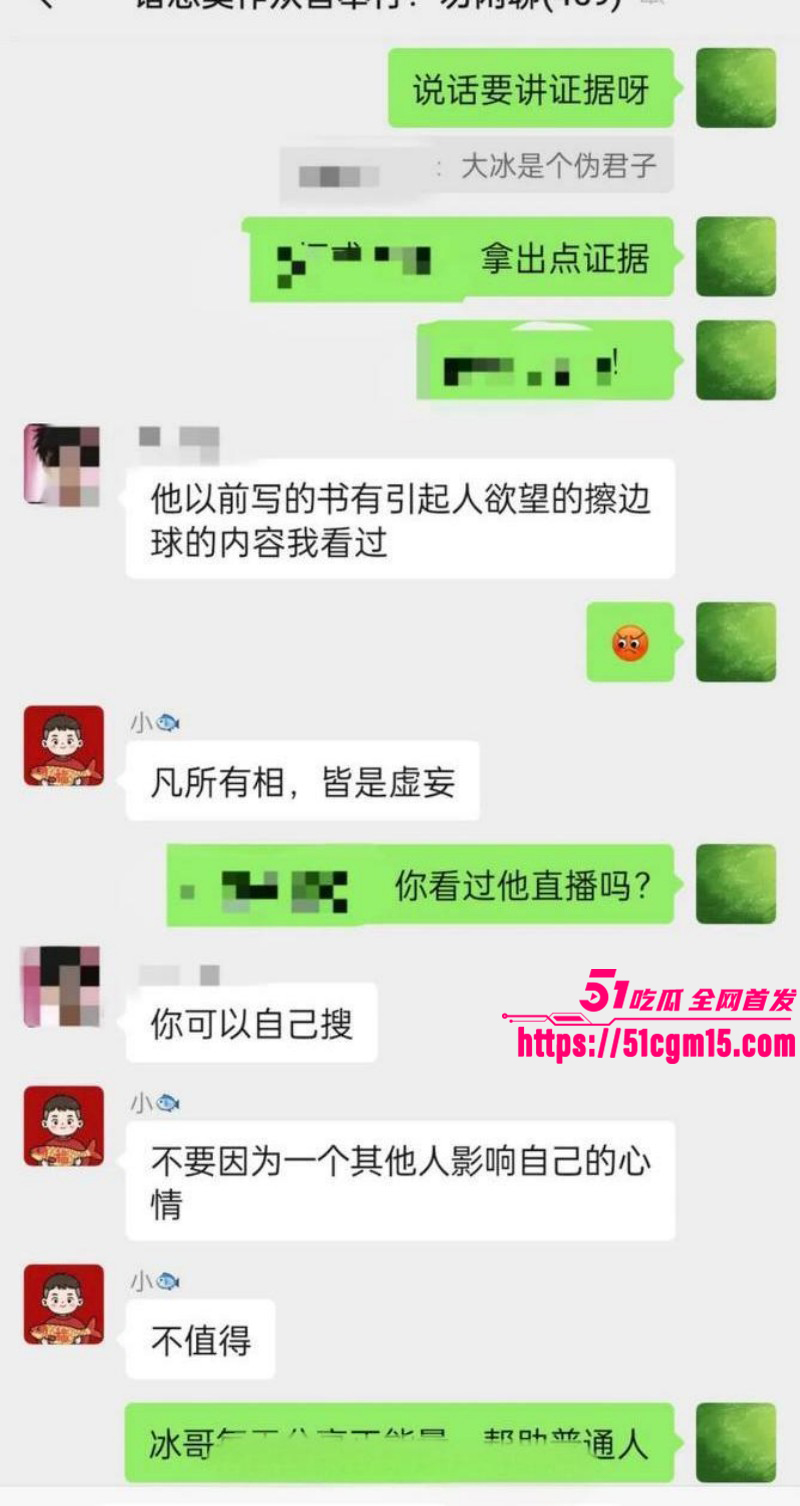Tap the angry face emoji sticker
This screenshot has height=1506, width=800.
(x=630, y=643)
